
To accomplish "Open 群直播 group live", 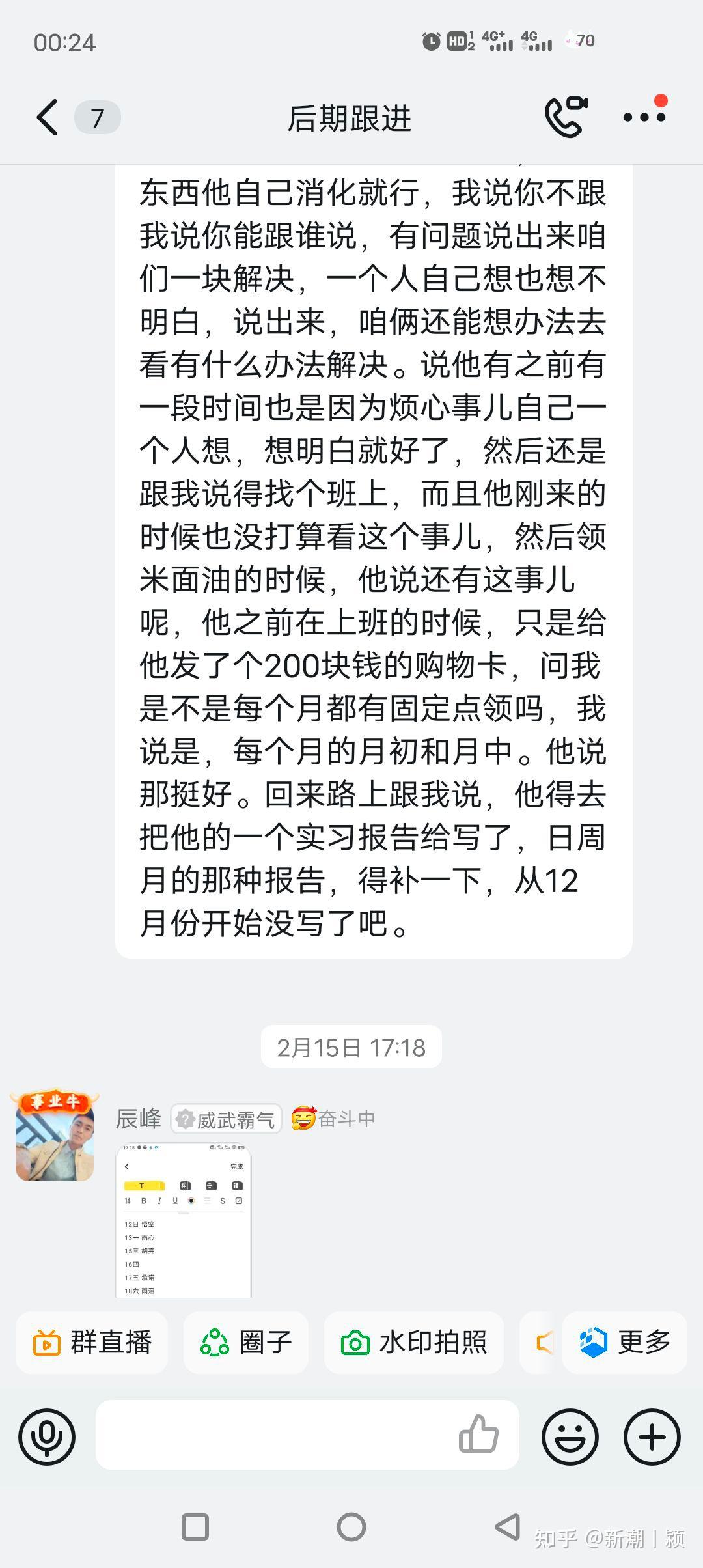I will [92, 1343].
